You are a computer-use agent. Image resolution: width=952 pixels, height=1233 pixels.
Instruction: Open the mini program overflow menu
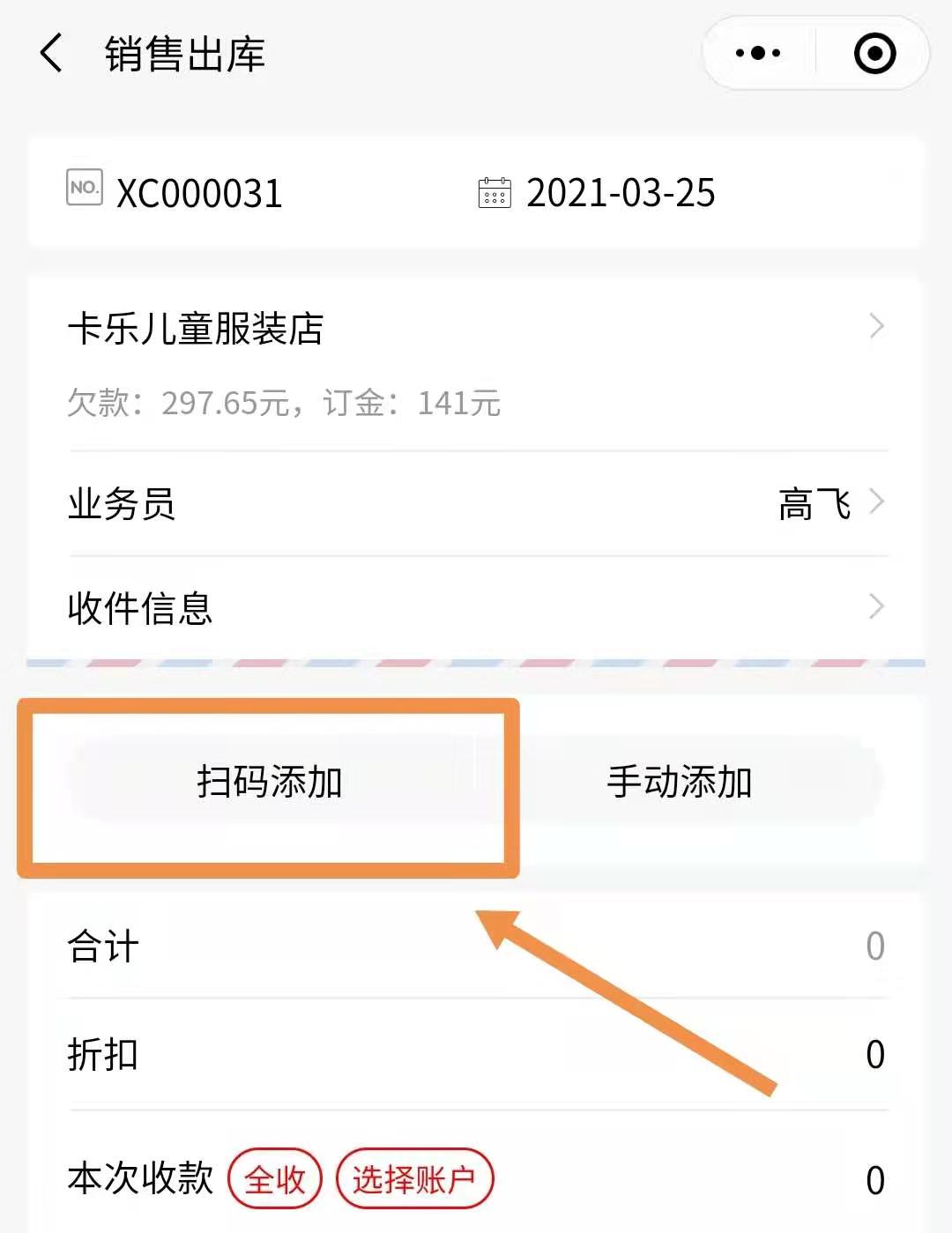point(758,54)
